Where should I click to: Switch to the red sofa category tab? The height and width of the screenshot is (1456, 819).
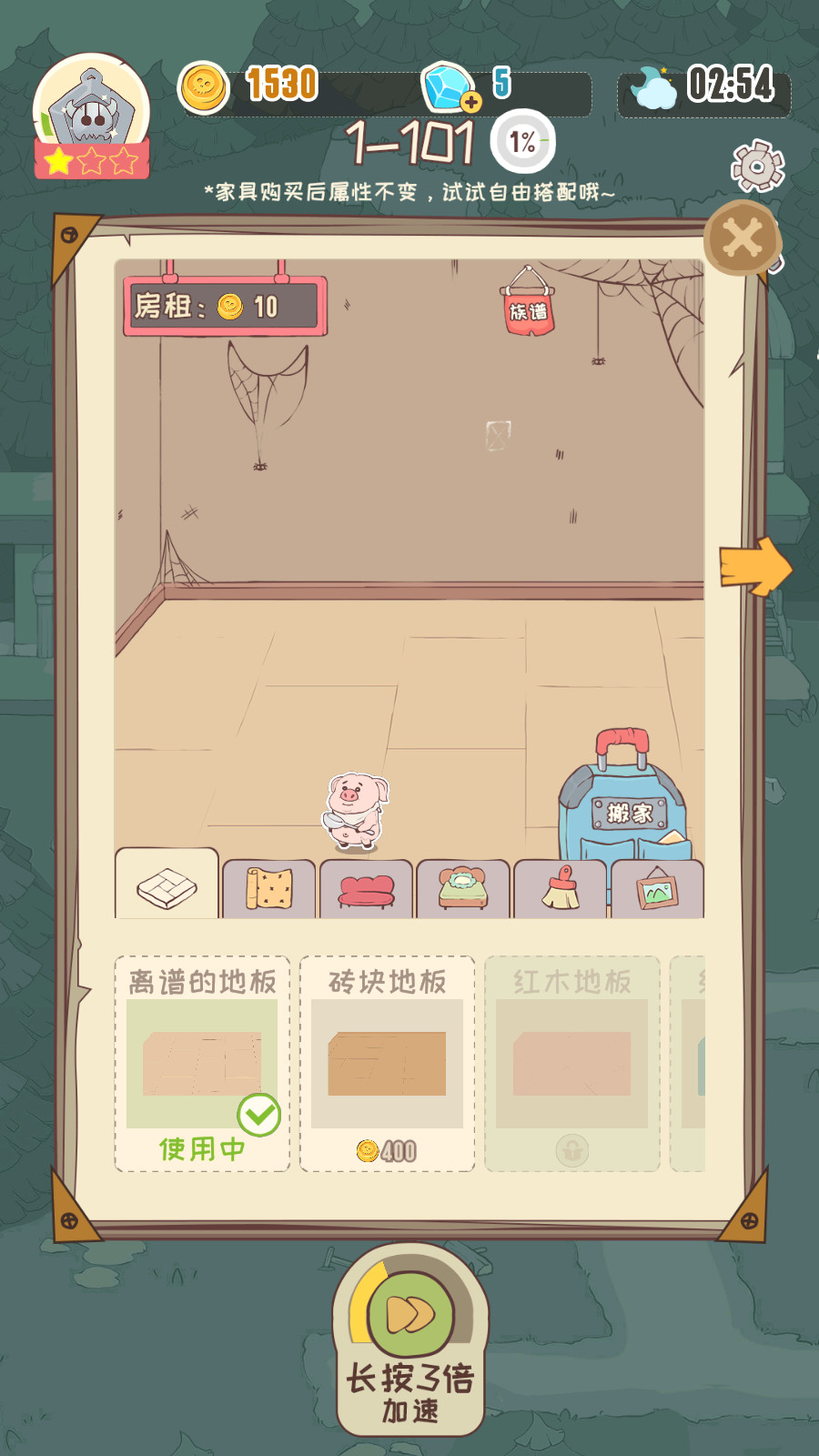tap(367, 889)
